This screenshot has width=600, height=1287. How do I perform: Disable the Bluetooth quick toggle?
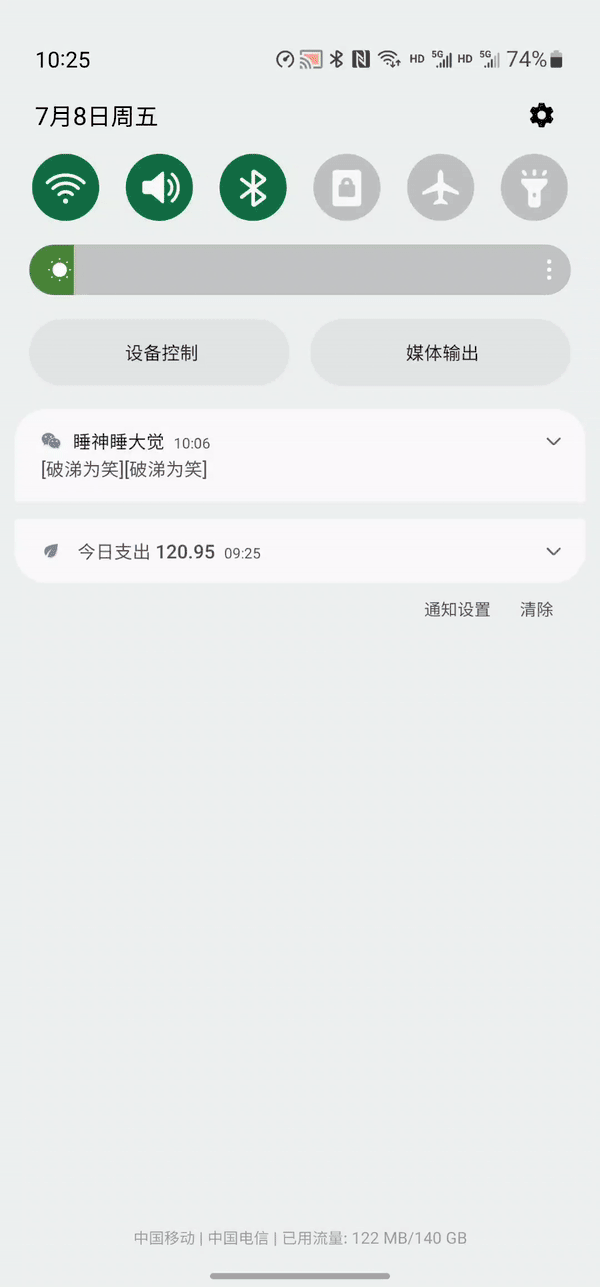pyautogui.click(x=253, y=188)
